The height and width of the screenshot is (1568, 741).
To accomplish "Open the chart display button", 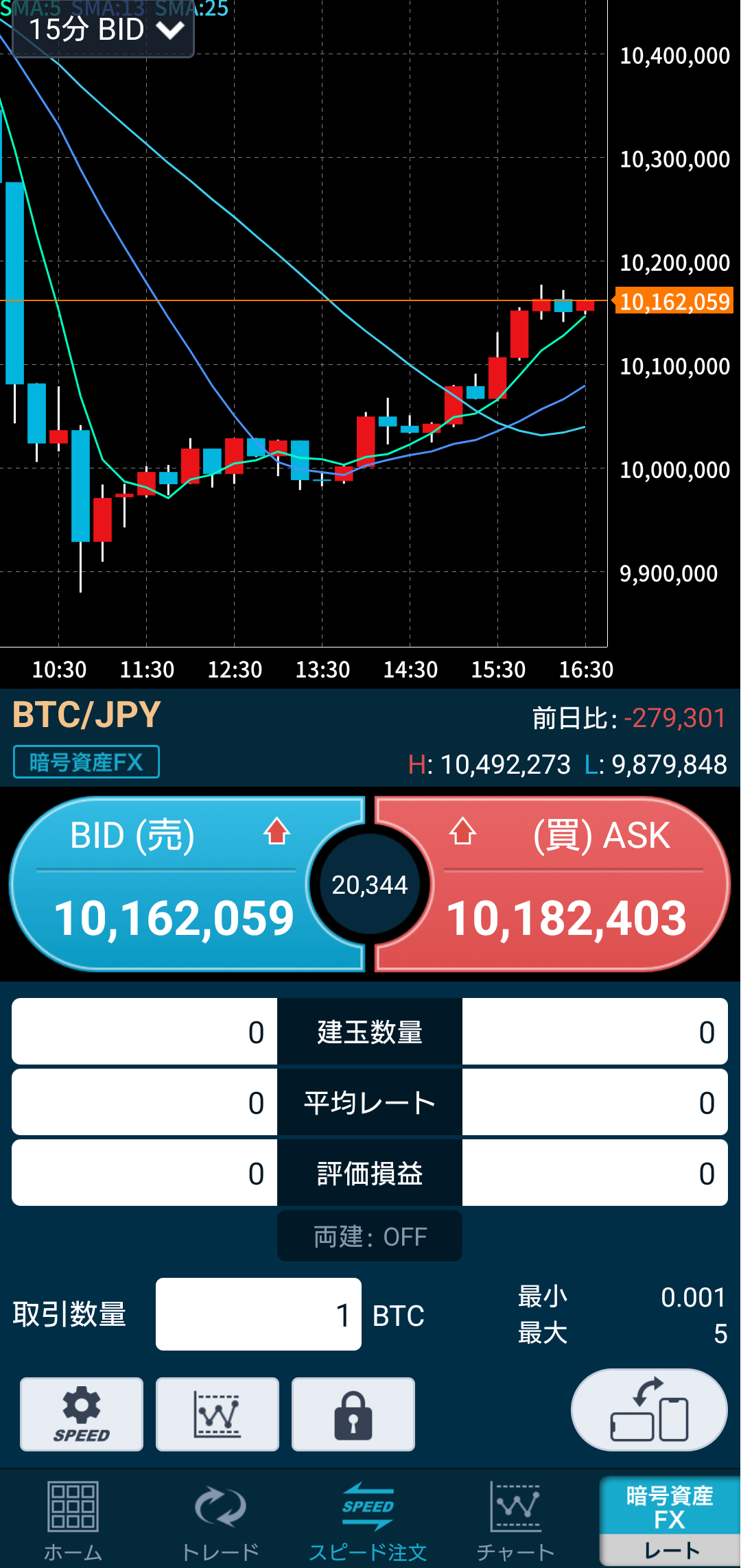I will pyautogui.click(x=217, y=1414).
